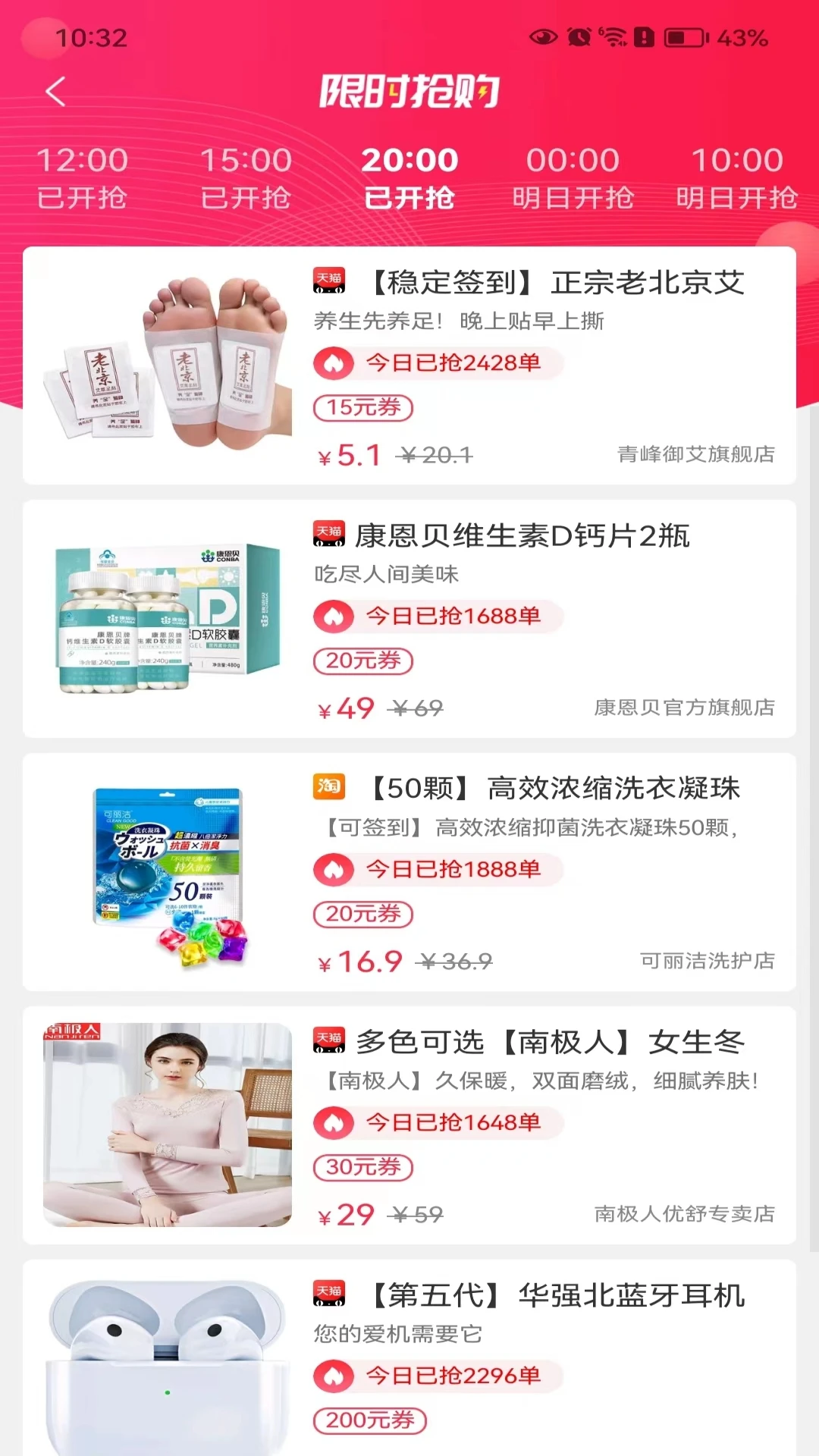Switch to the 15:00 flash sale tab
Image resolution: width=819 pixels, height=1456 pixels.
click(x=246, y=178)
